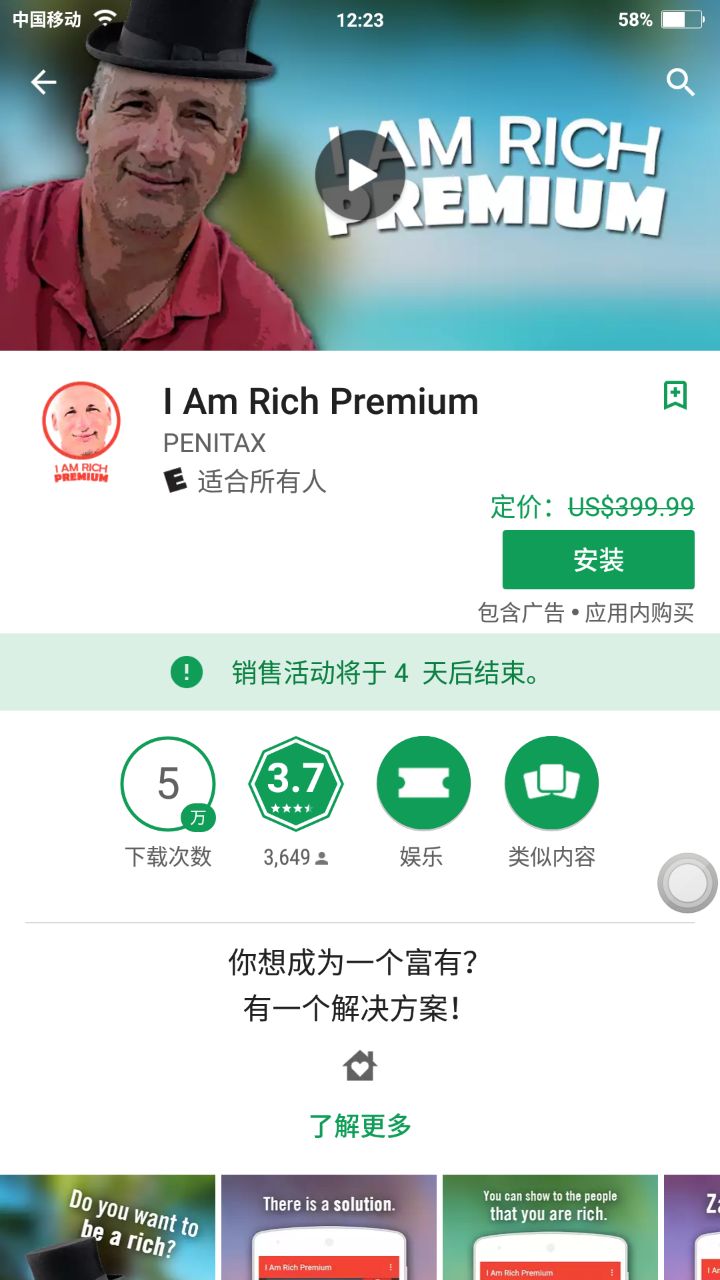This screenshot has height=1280, width=720.
Task: Tap the floating assistive touch button
Action: pyautogui.click(x=687, y=883)
